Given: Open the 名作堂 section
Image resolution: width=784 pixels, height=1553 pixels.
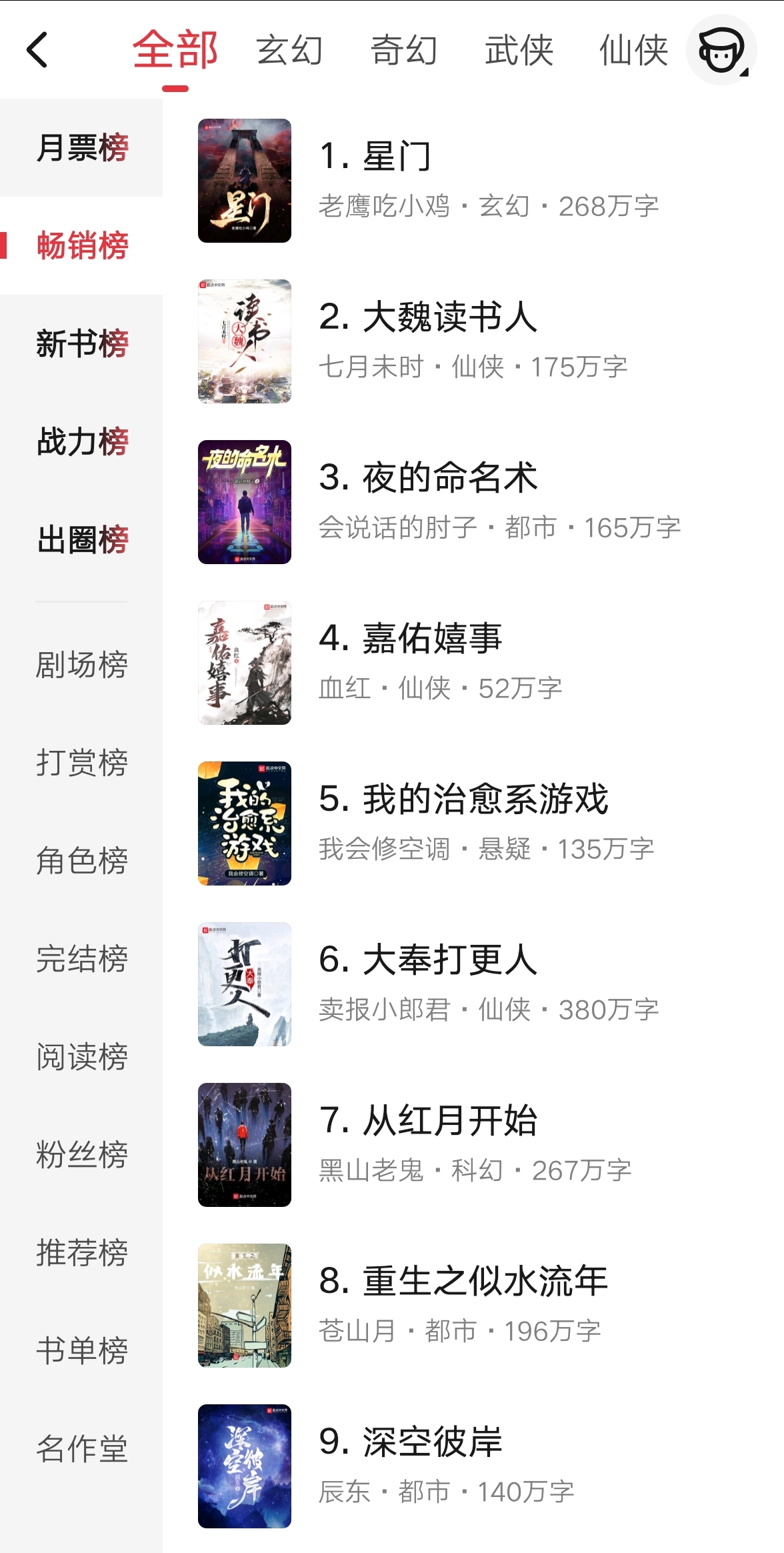Looking at the screenshot, I should pyautogui.click(x=82, y=1448).
